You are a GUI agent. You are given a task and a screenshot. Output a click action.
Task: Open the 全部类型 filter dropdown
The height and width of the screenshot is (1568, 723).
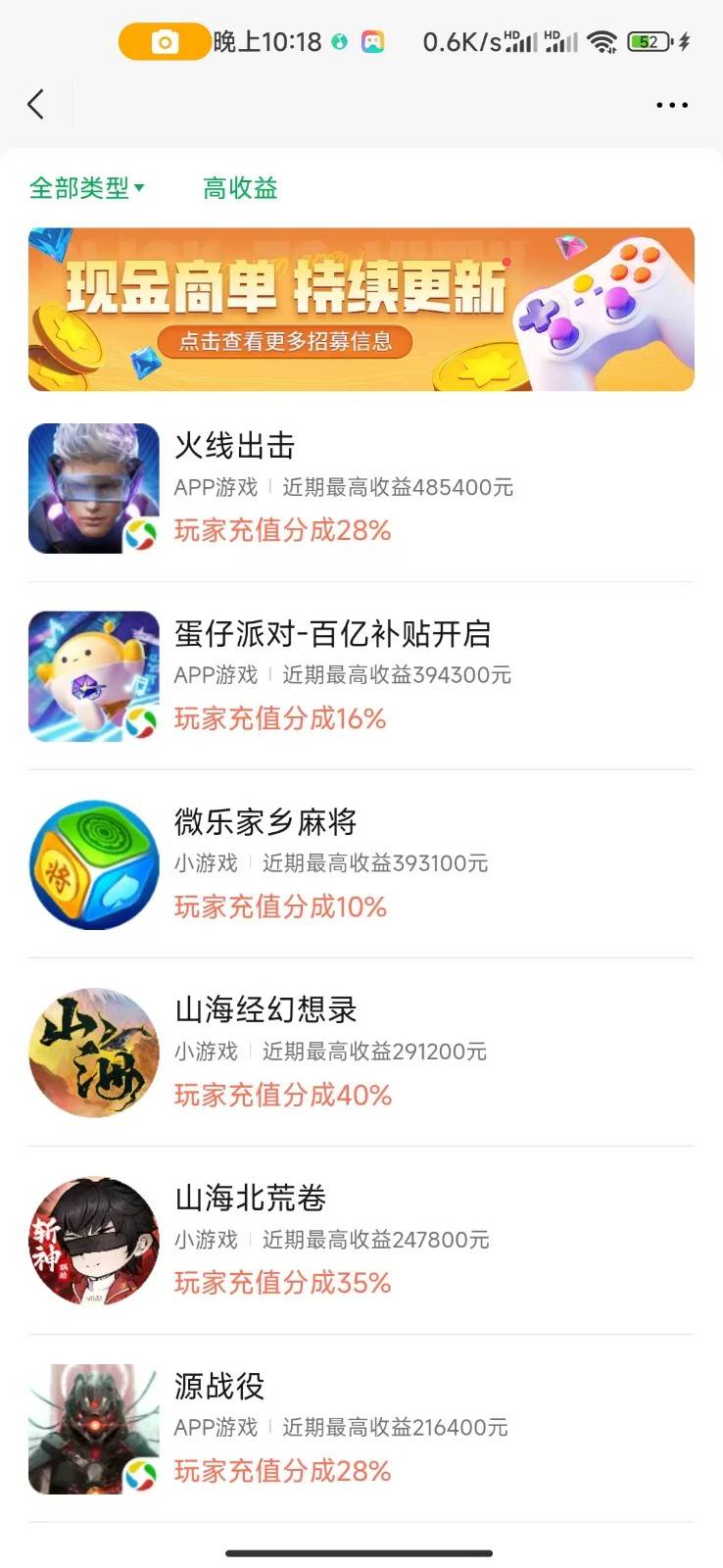pyautogui.click(x=86, y=187)
